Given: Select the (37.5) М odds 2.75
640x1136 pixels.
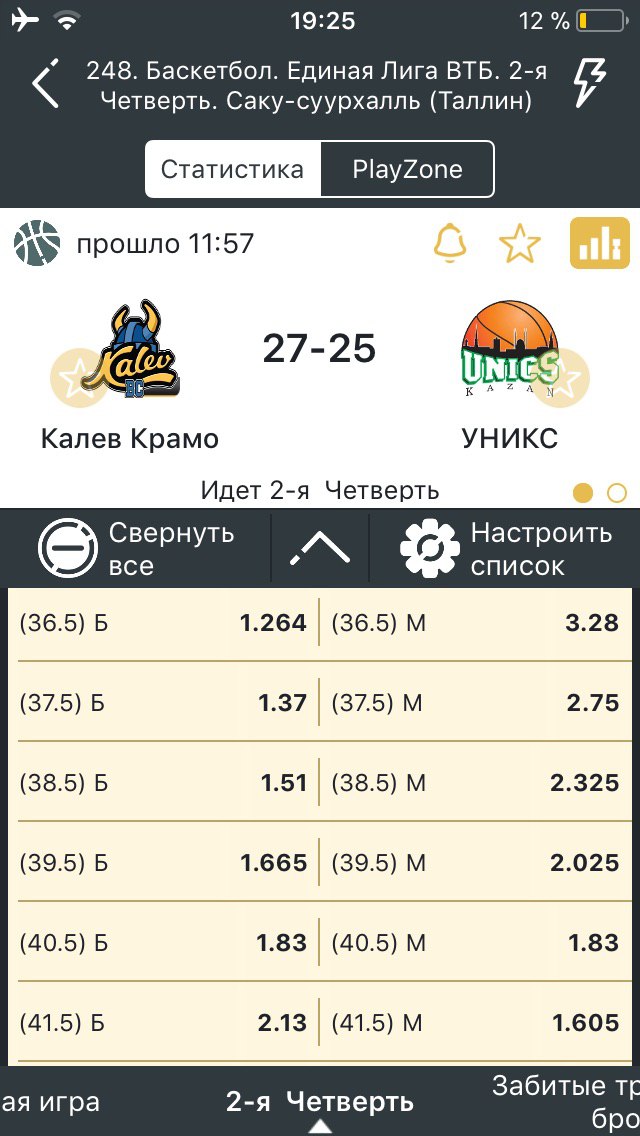Looking at the screenshot, I should click(x=475, y=703).
